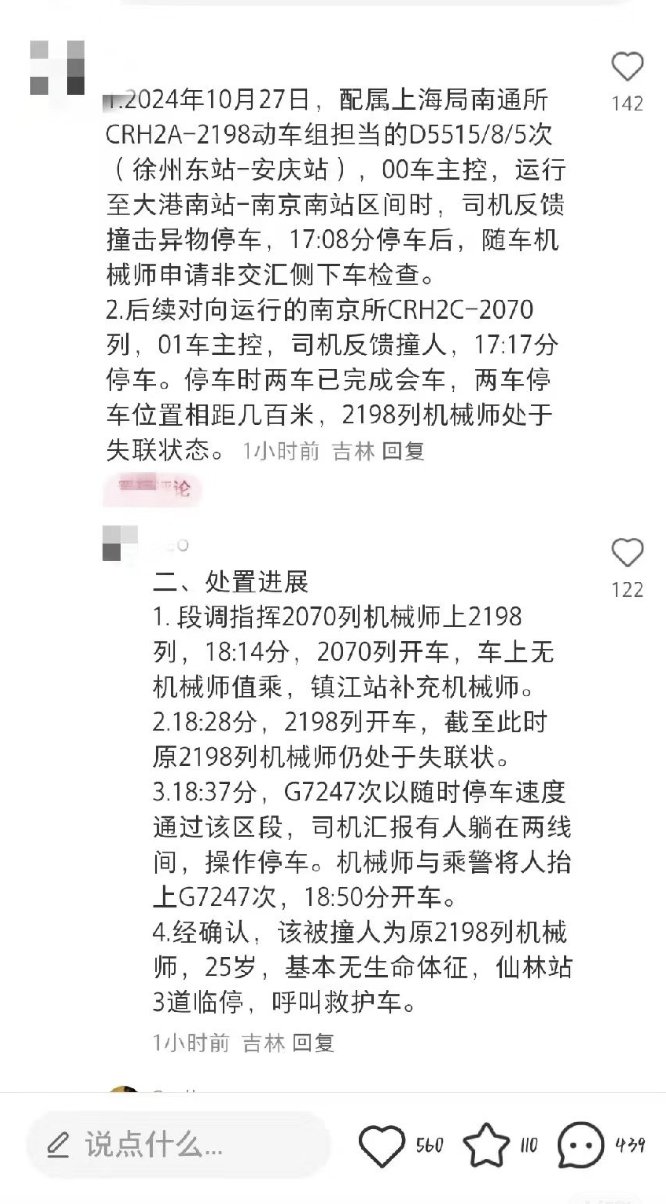
Task: Reply to the first comment from 吉林
Action: [x=404, y=451]
